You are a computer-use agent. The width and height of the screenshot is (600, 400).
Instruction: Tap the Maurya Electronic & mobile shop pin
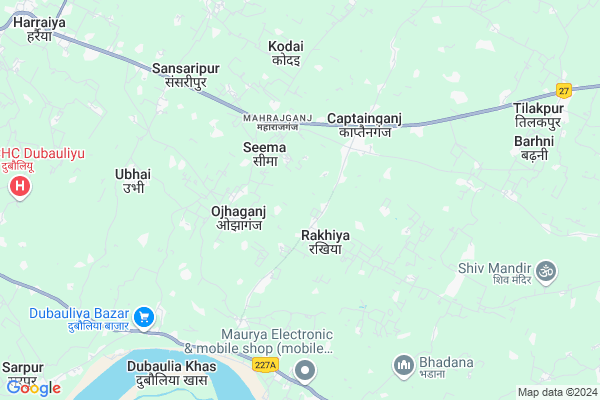click(x=306, y=372)
